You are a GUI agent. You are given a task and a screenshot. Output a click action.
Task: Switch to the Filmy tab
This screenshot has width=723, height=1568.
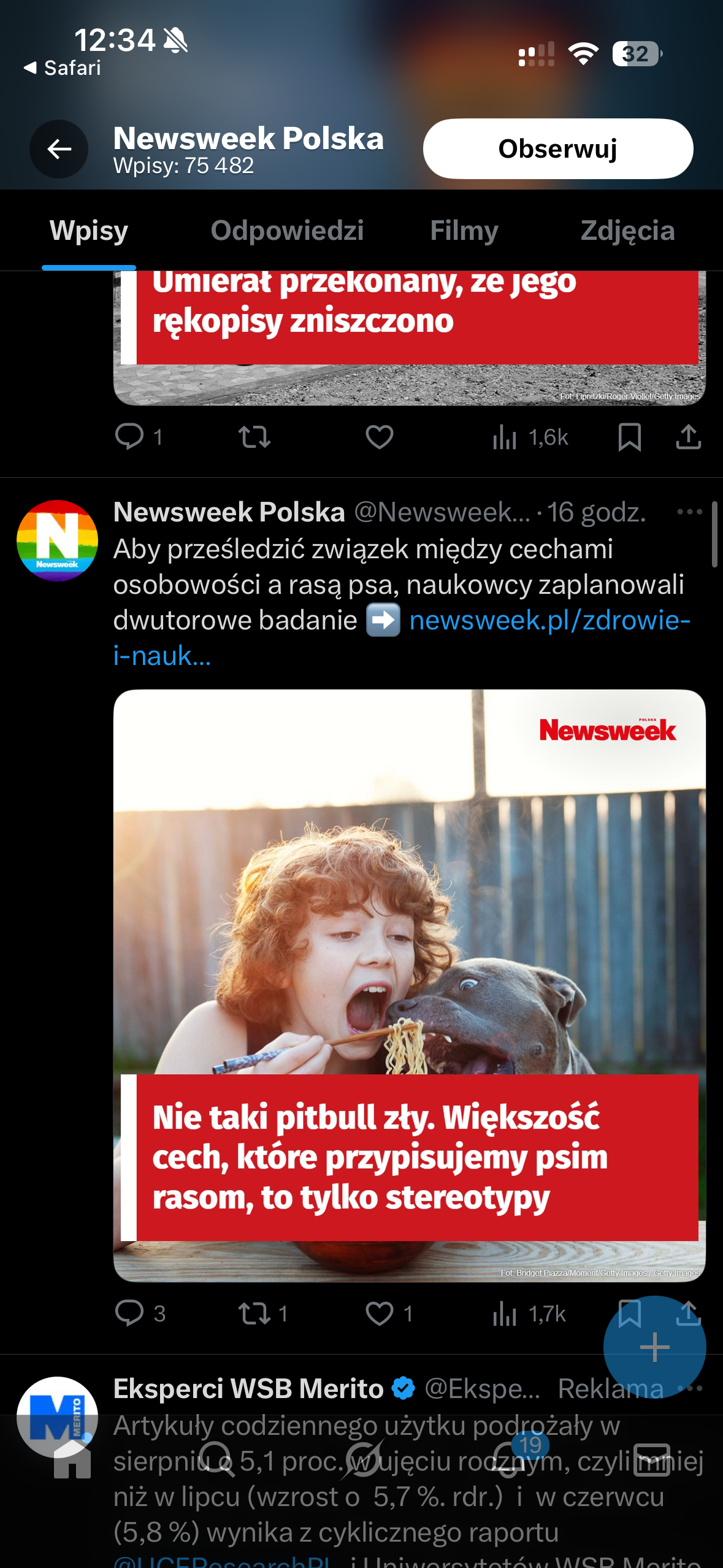(464, 231)
